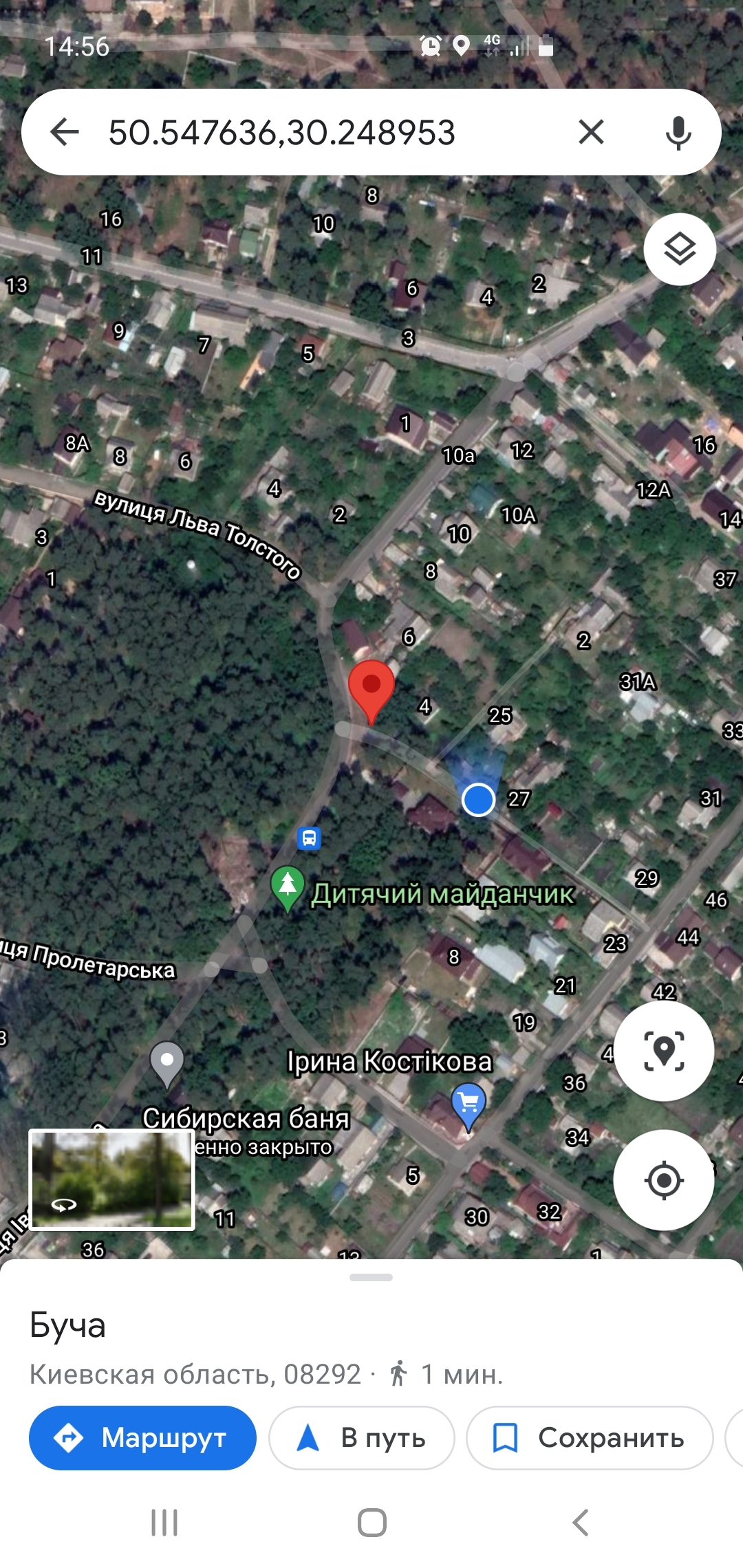Go back using the search bar arrow
The width and height of the screenshot is (743, 1568).
pos(65,131)
